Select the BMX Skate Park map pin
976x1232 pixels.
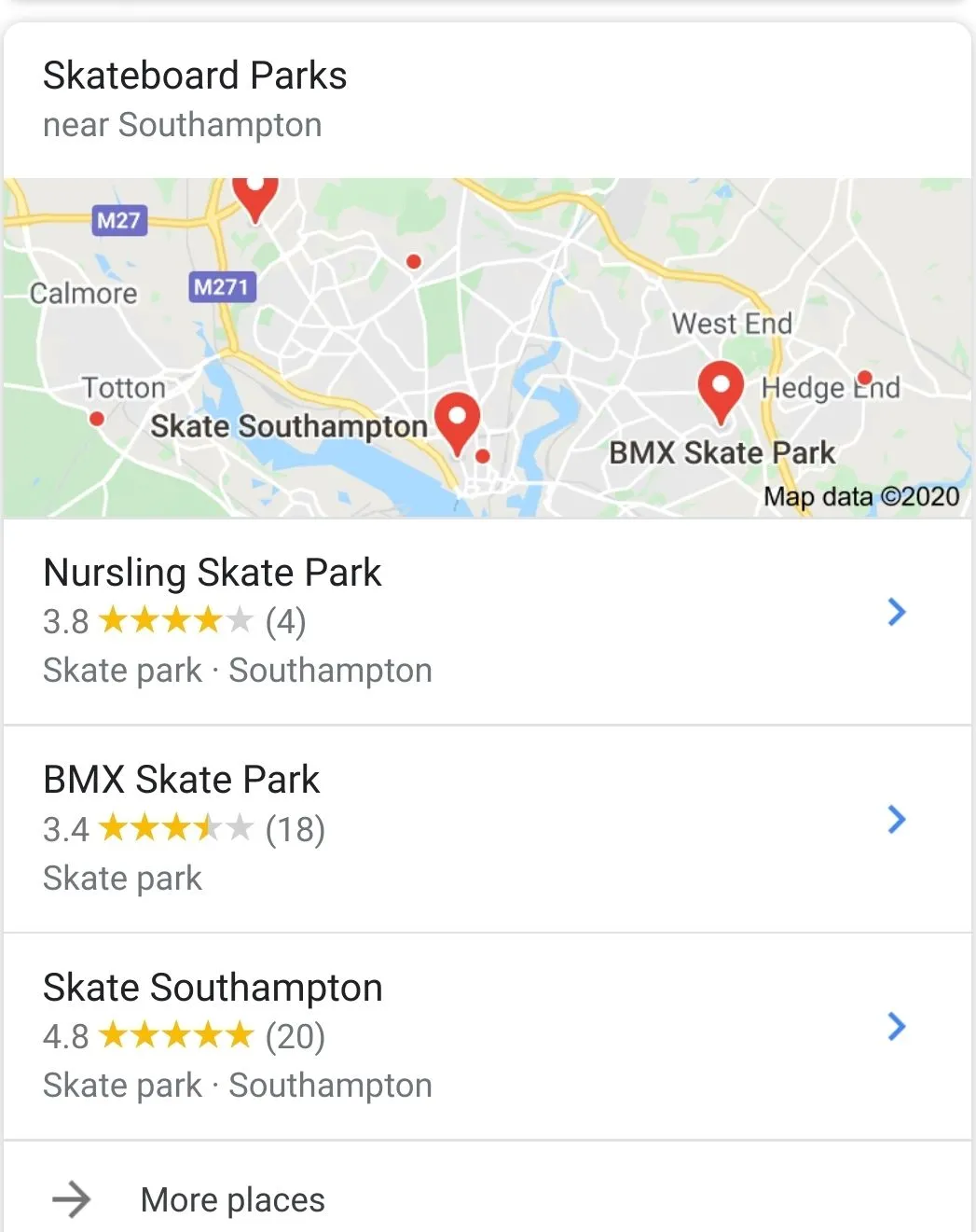721,388
